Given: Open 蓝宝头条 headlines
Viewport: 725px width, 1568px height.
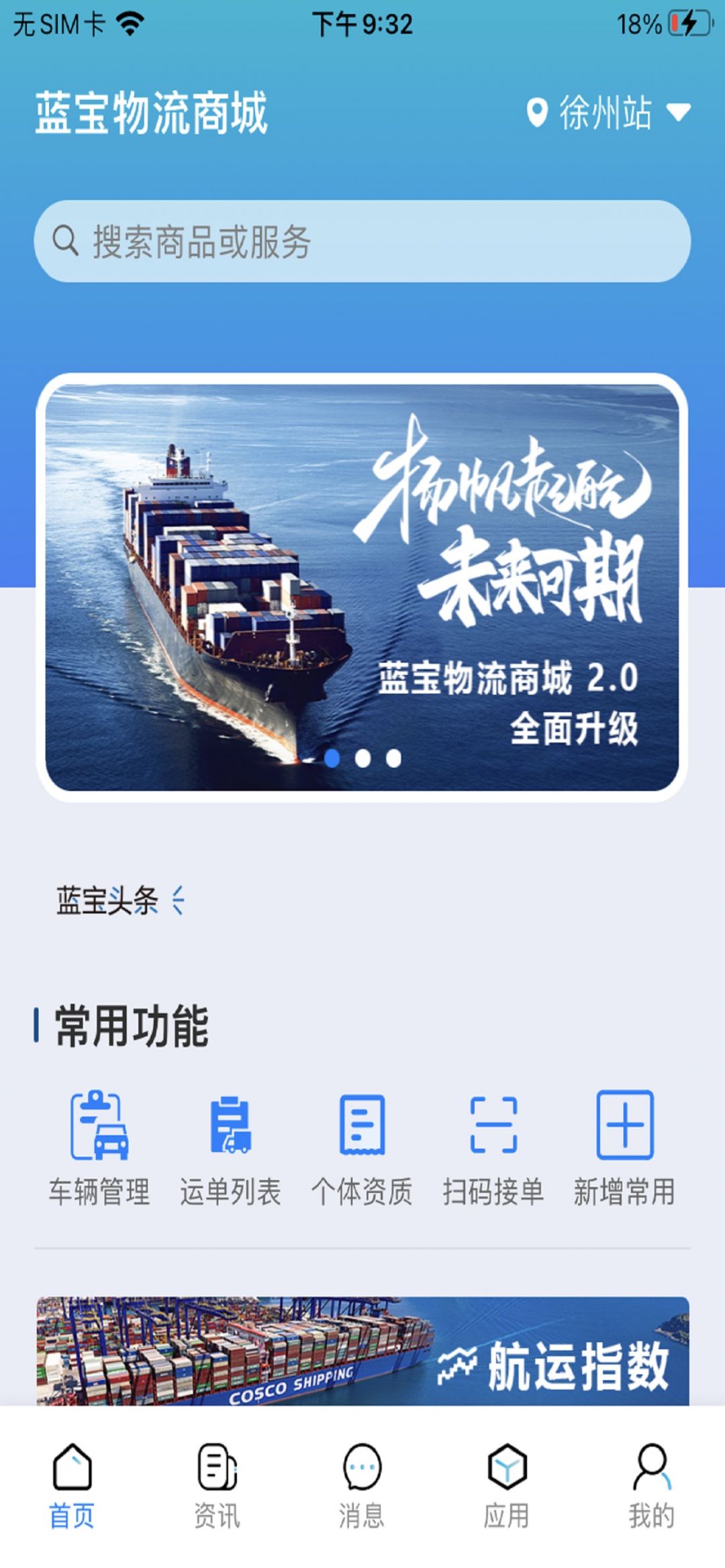Looking at the screenshot, I should [107, 900].
